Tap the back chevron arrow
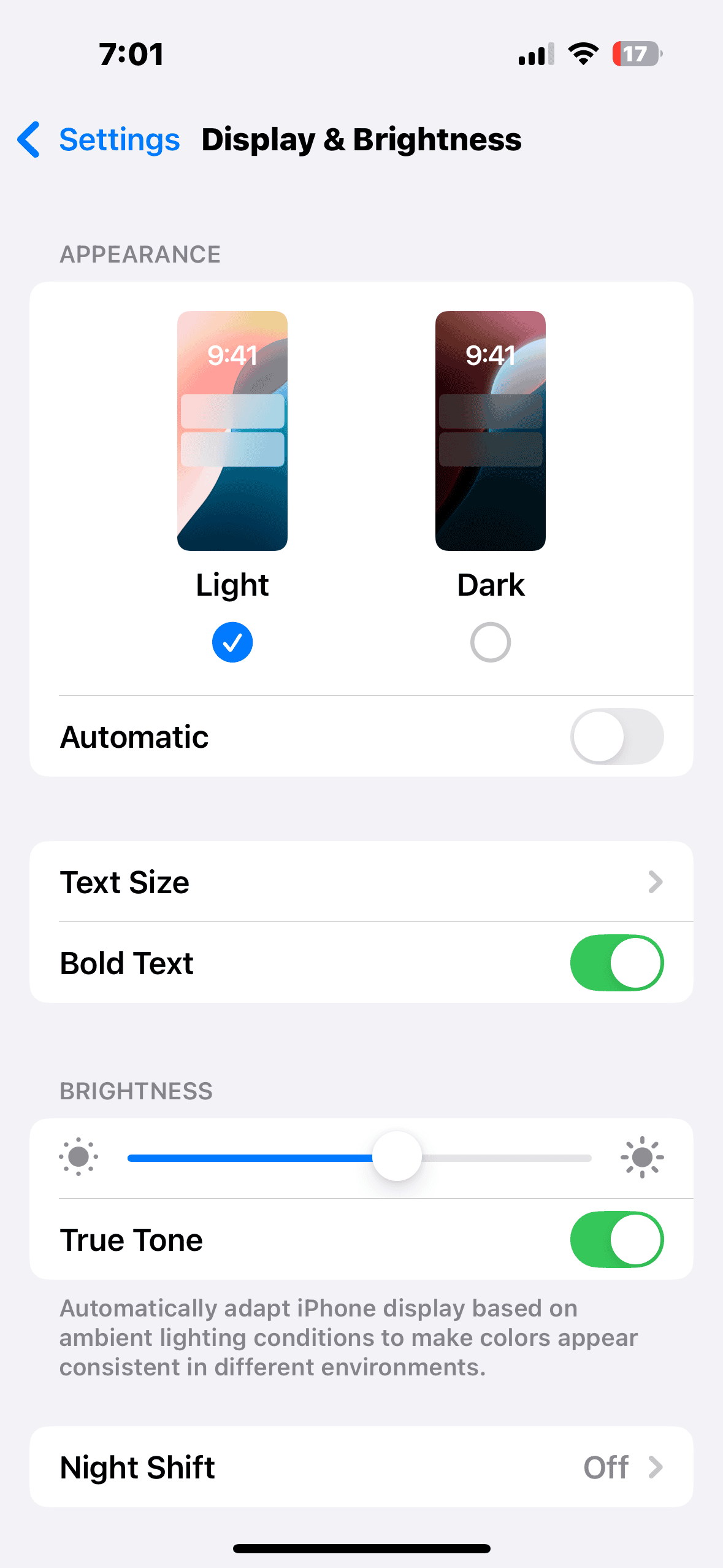This screenshot has height=1568, width=723. [x=28, y=140]
